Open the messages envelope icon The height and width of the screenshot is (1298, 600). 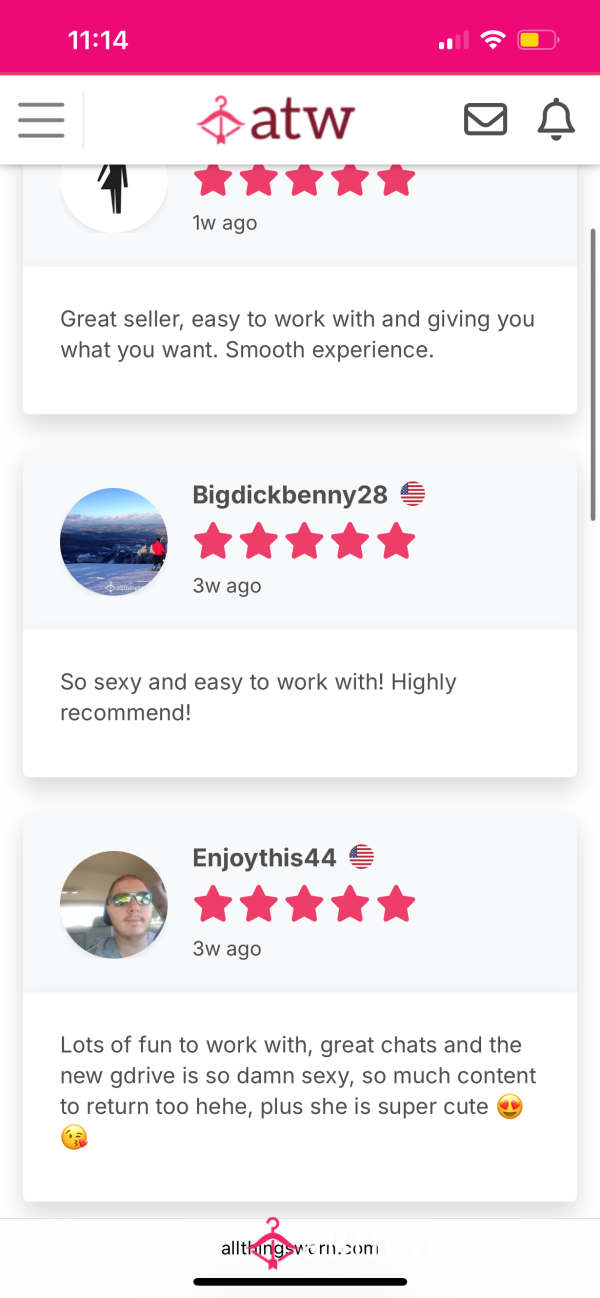[x=486, y=120]
